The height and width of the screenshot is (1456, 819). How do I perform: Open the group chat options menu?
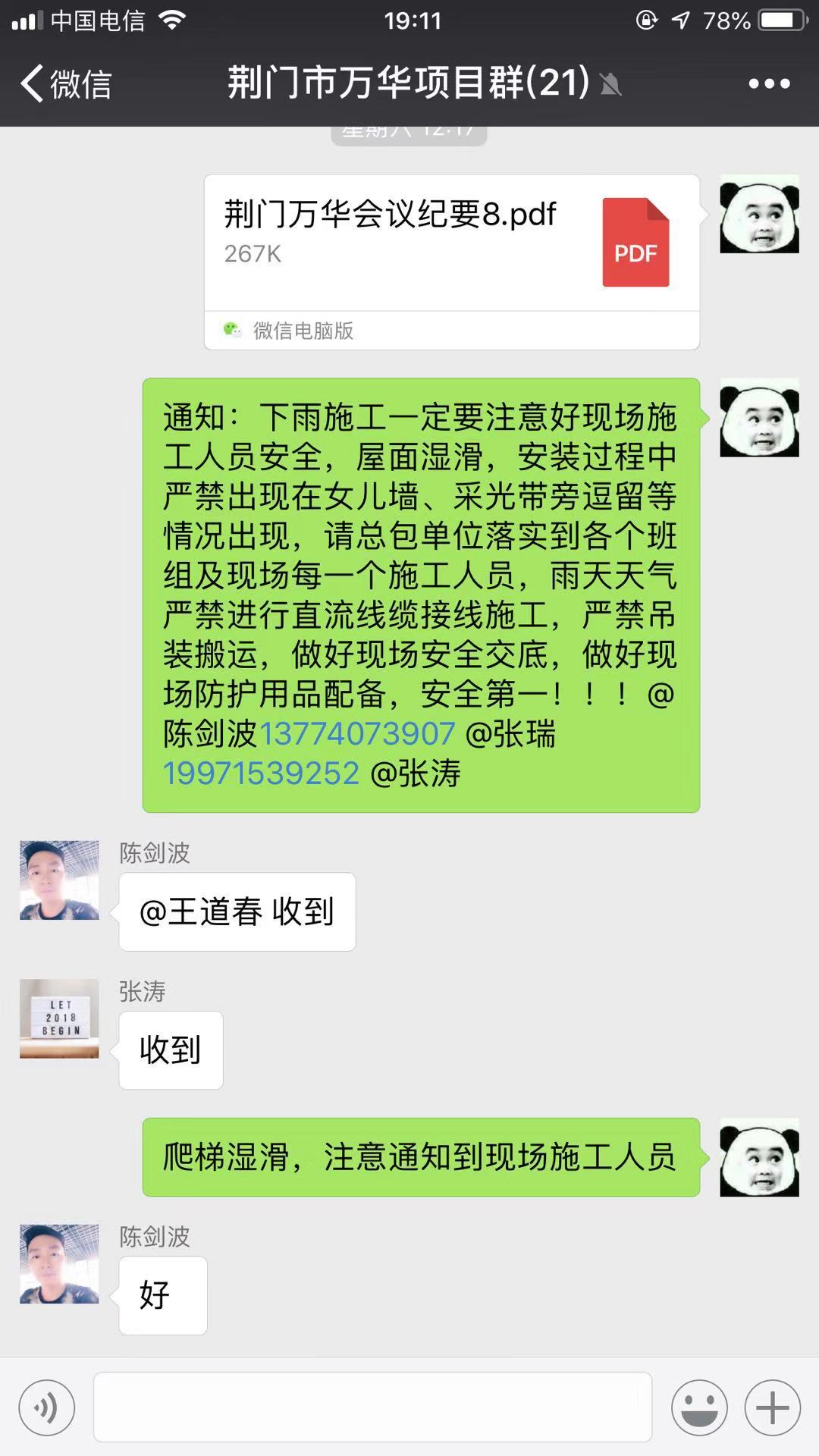[769, 83]
